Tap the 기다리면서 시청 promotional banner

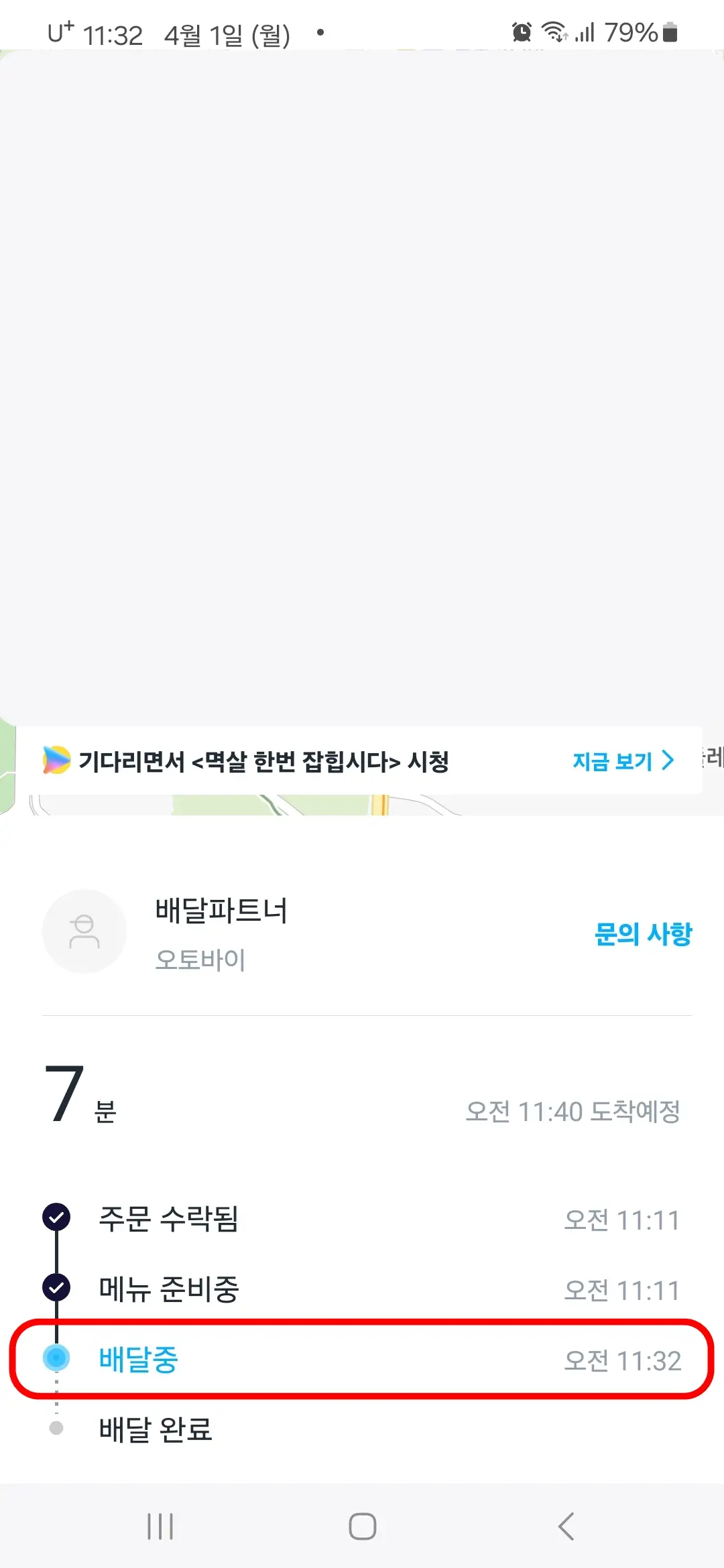tap(268, 761)
